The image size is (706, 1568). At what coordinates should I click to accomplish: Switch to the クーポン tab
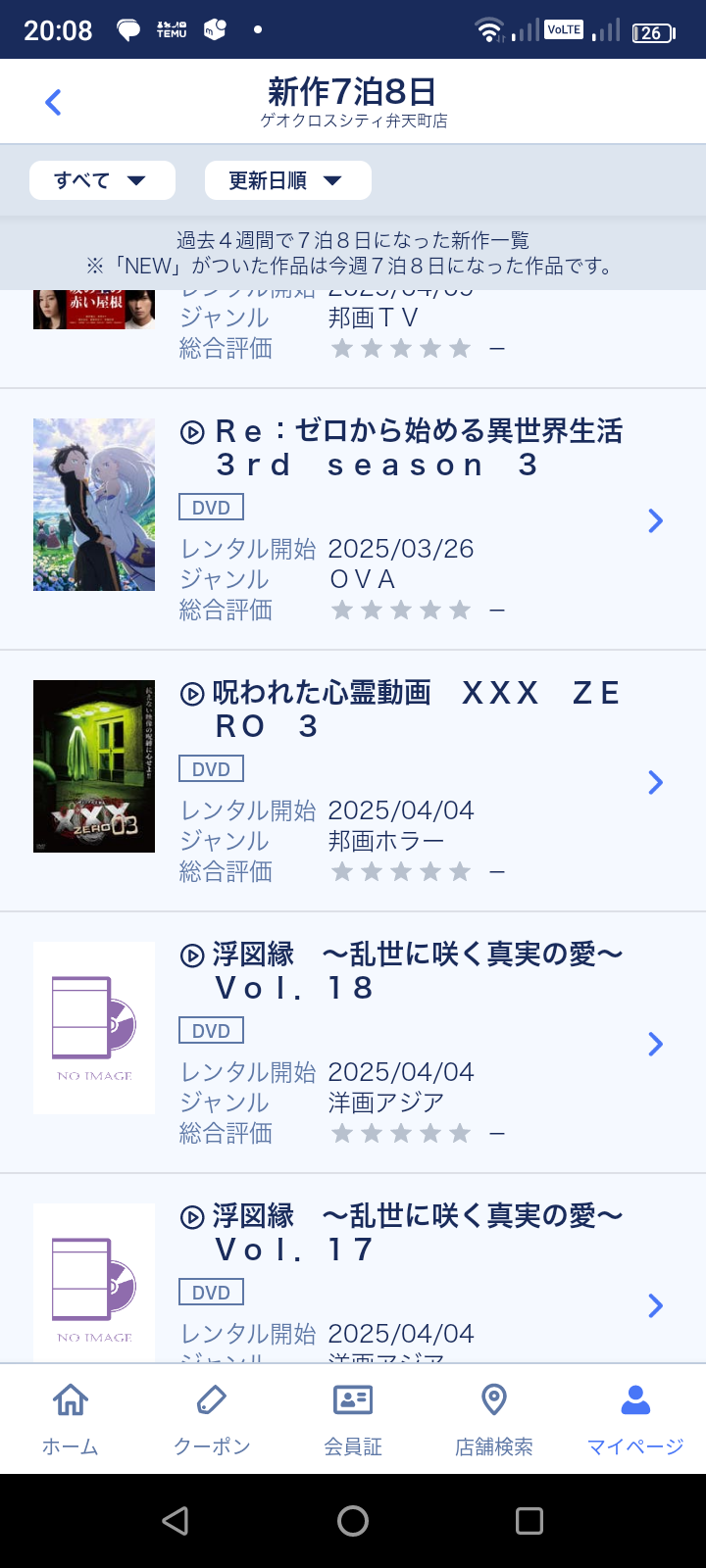[x=212, y=1419]
